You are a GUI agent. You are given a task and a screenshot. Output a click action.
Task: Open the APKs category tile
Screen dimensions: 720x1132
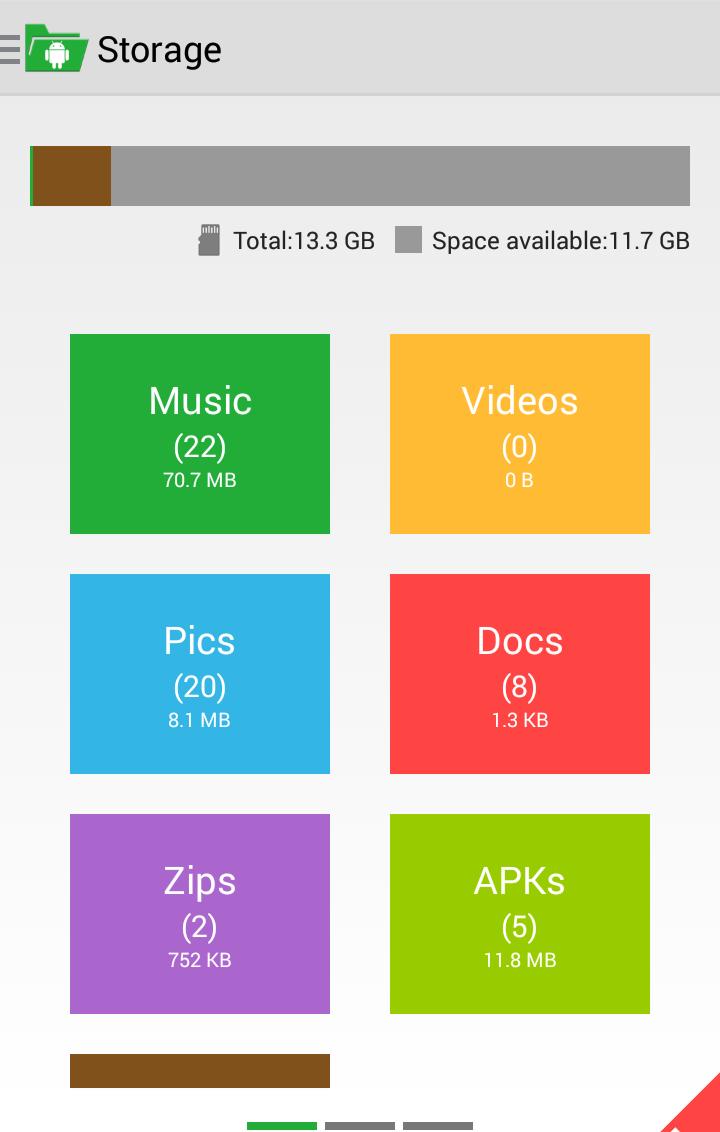[x=519, y=913]
